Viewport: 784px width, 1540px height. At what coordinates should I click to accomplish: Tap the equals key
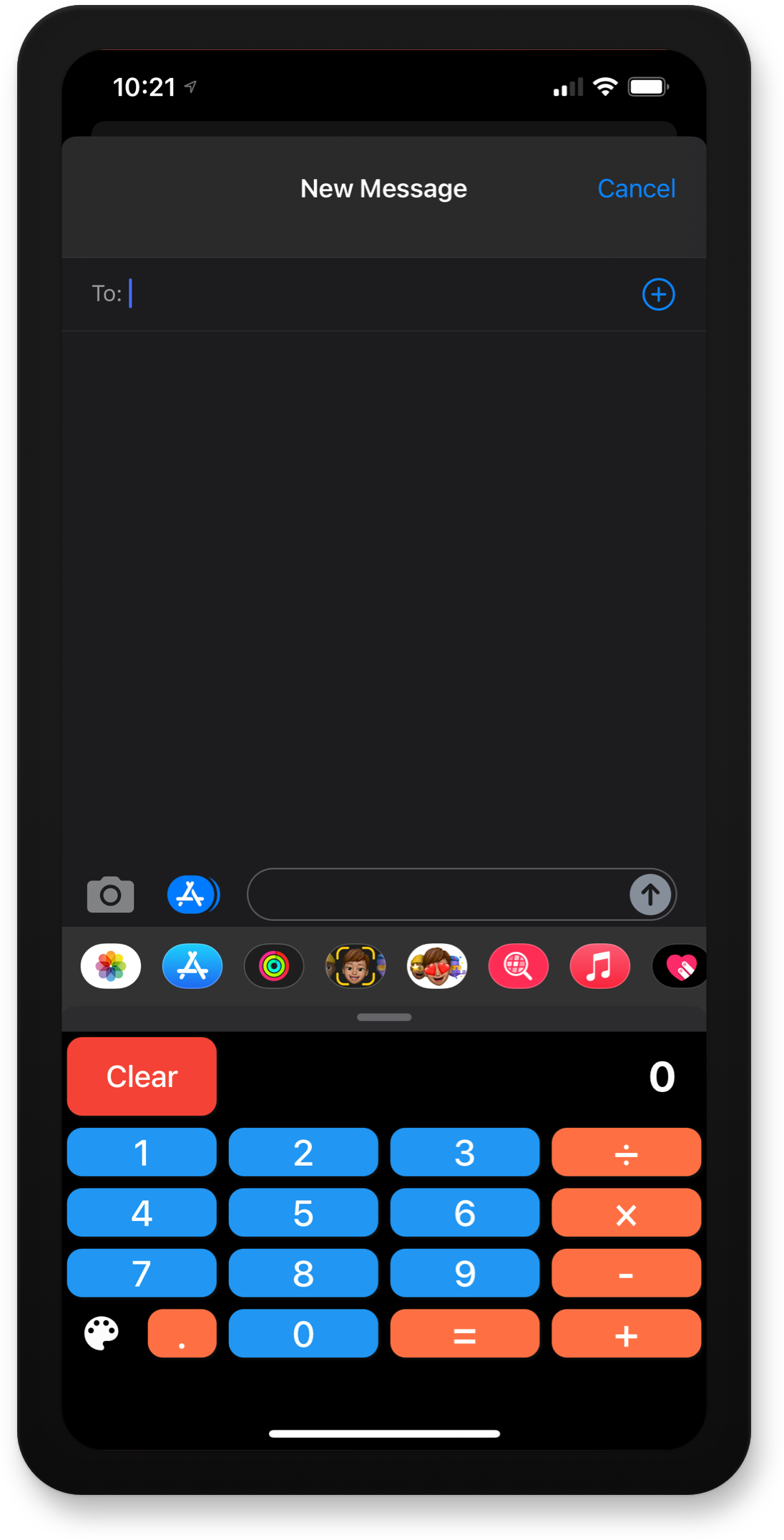pyautogui.click(x=465, y=1334)
